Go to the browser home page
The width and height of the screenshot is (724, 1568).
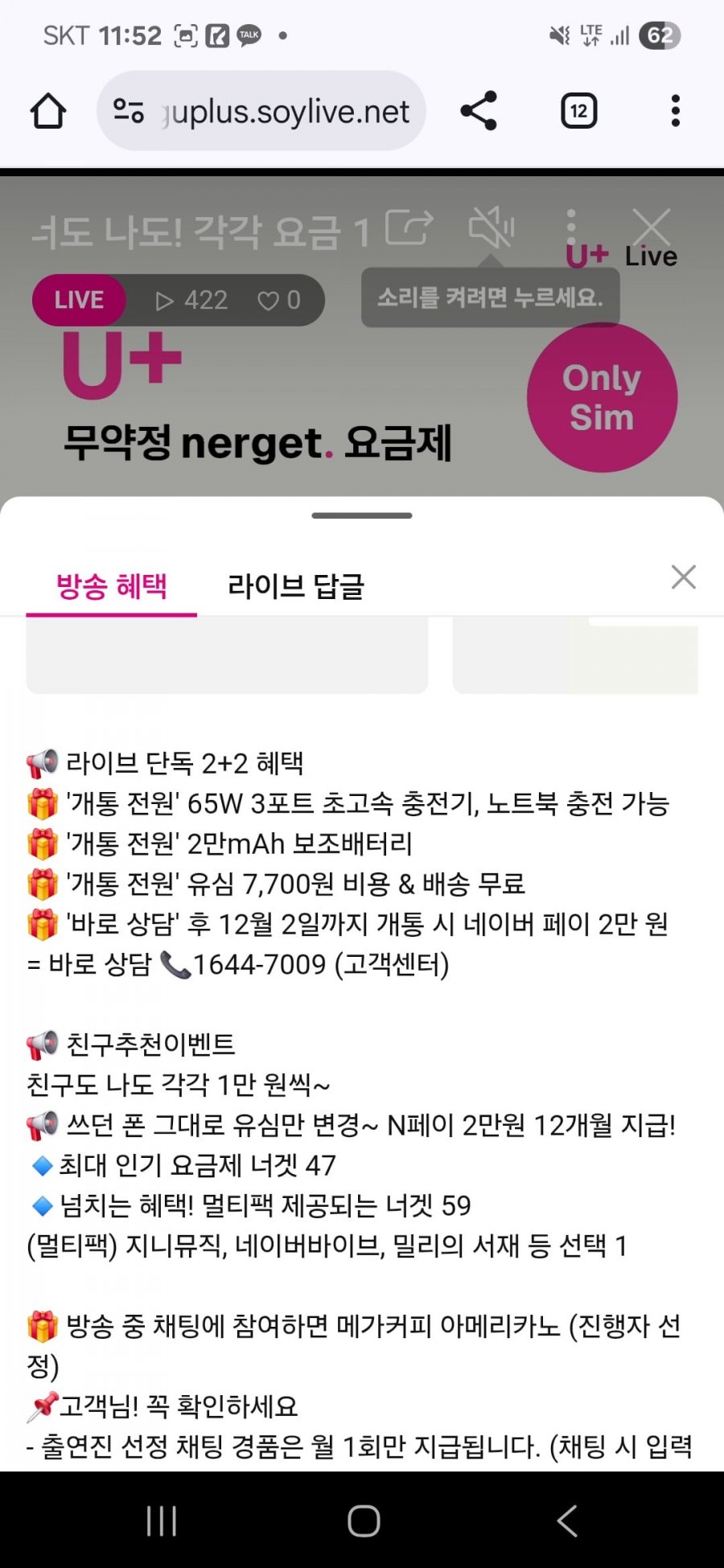click(48, 111)
